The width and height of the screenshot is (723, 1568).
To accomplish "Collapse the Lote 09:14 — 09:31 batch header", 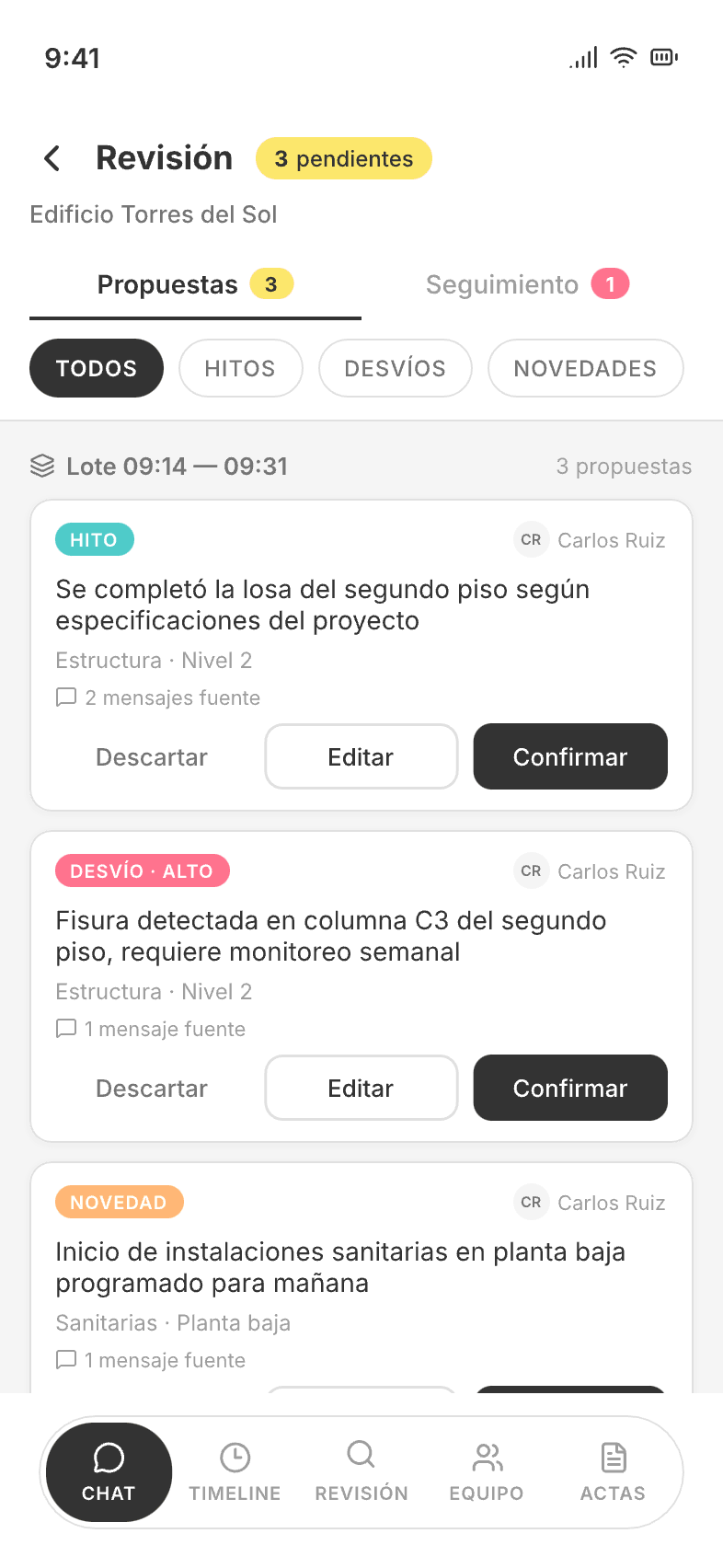I will tap(177, 467).
